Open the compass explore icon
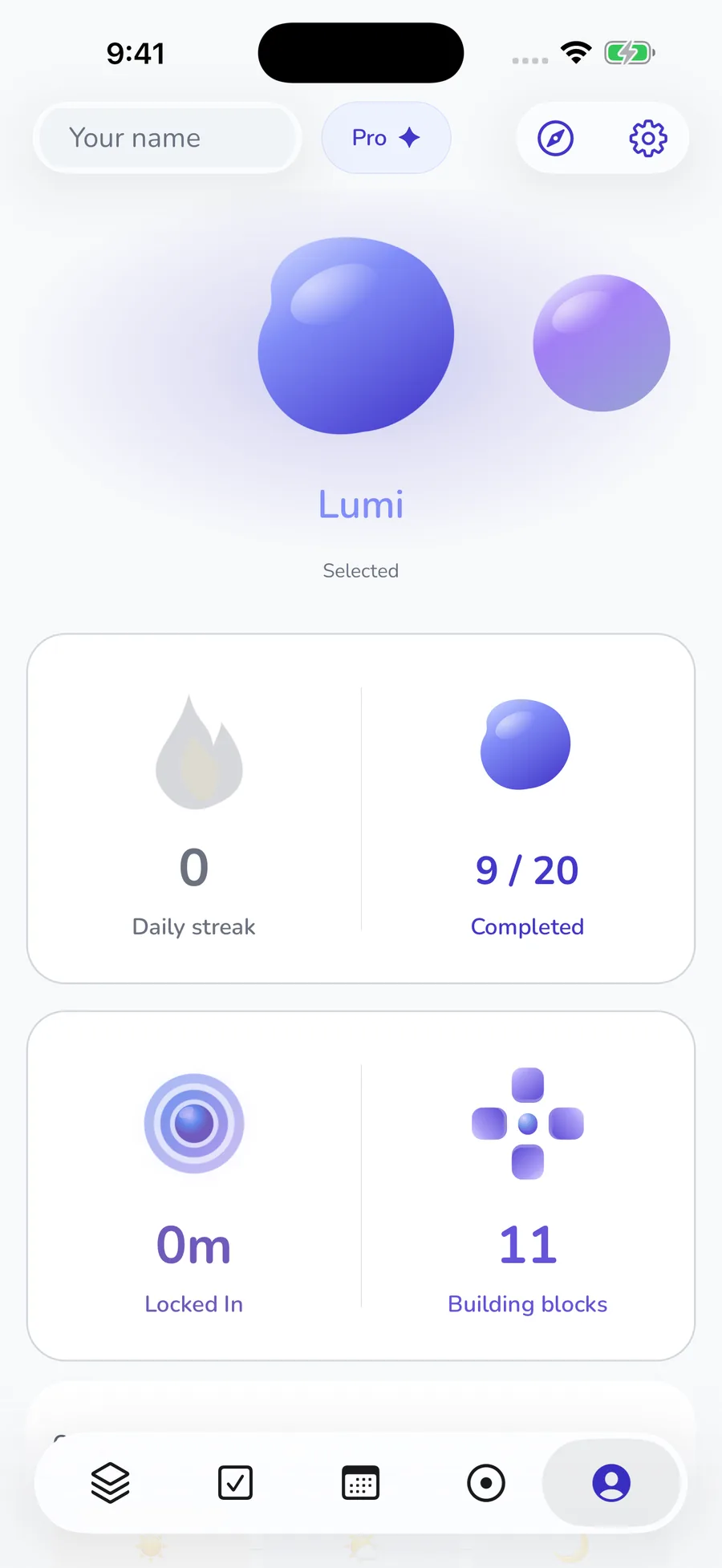Image resolution: width=722 pixels, height=1568 pixels. pos(555,138)
